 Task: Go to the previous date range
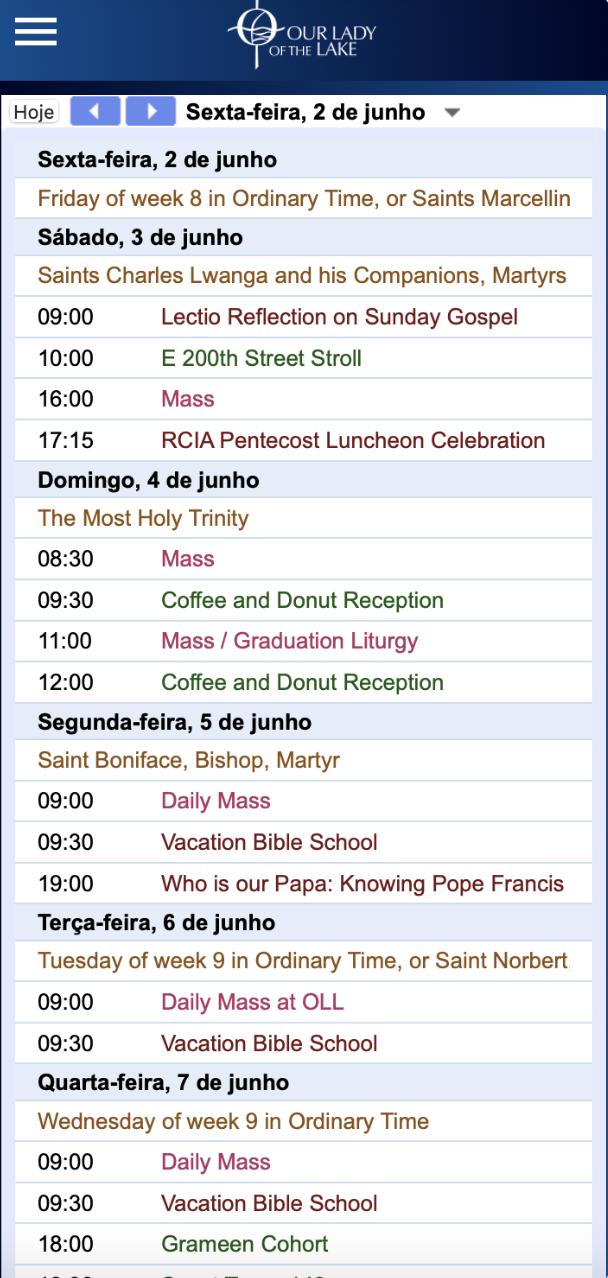coord(95,112)
